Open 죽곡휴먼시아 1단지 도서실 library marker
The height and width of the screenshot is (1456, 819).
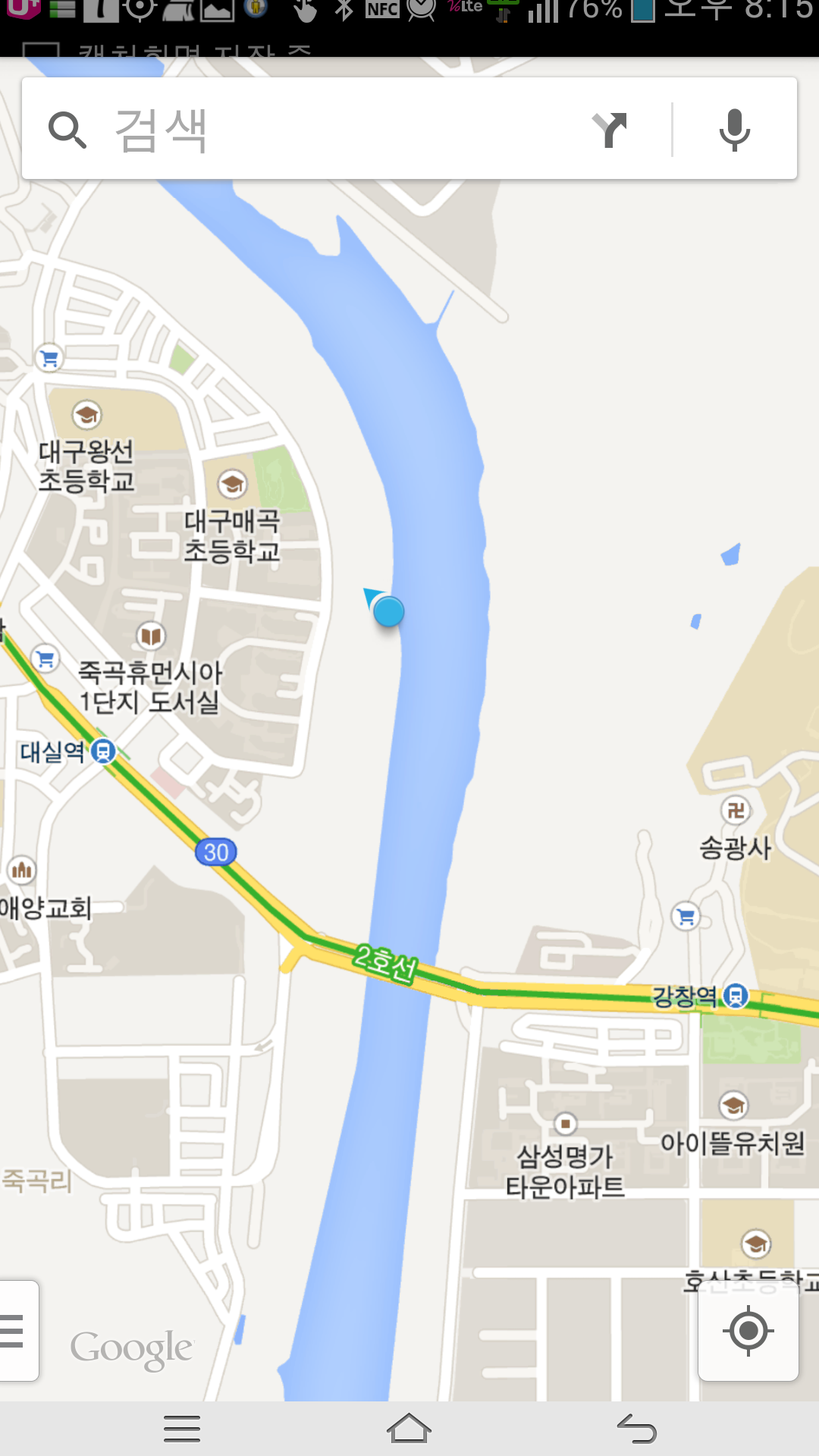tap(151, 635)
